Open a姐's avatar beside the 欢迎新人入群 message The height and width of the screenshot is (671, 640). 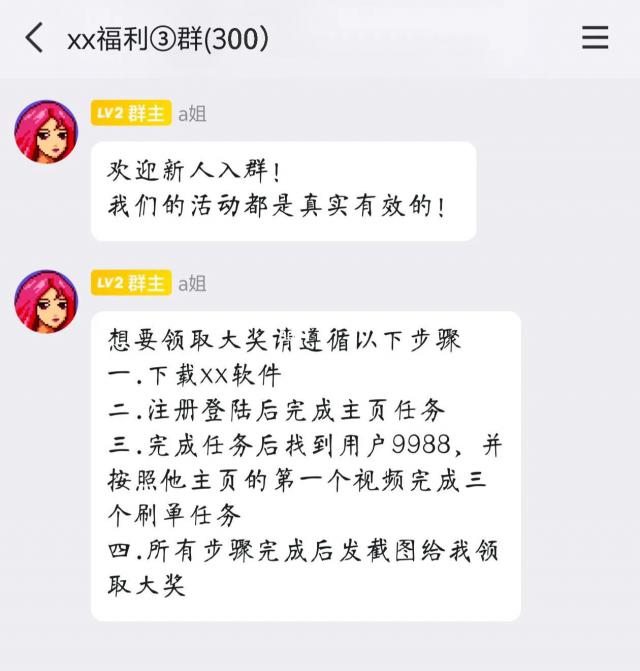46,132
